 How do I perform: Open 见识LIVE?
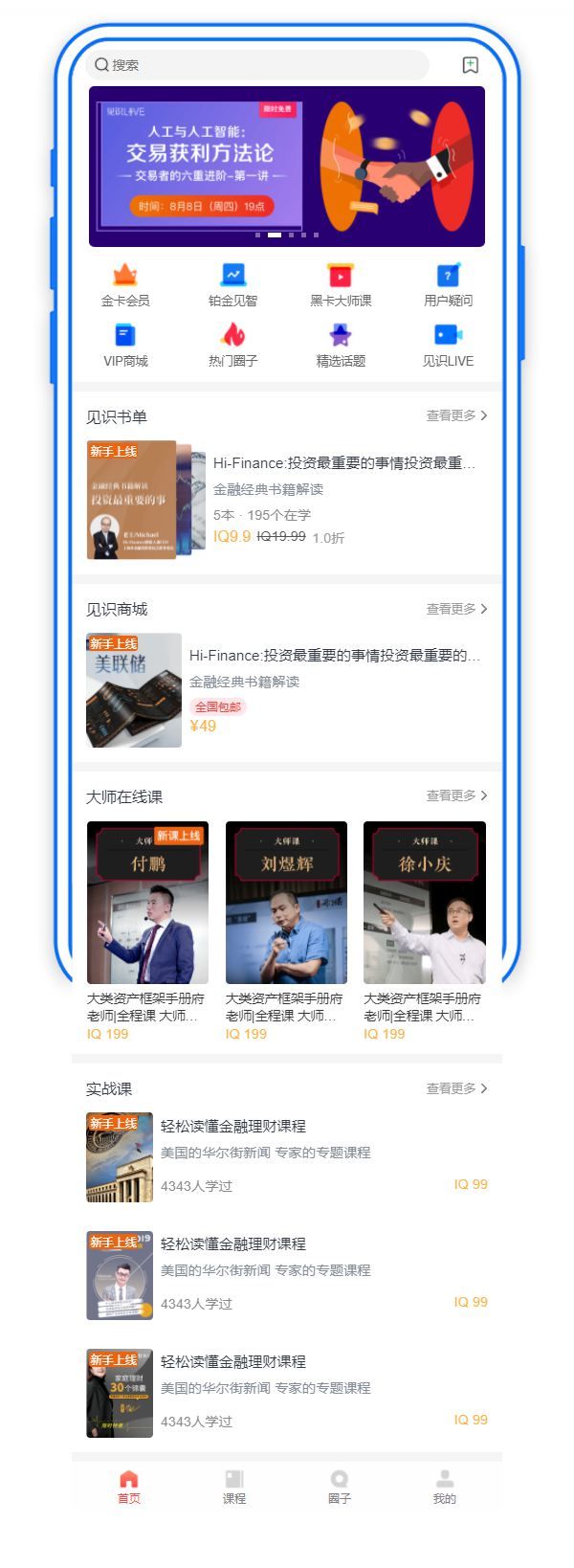pyautogui.click(x=448, y=345)
